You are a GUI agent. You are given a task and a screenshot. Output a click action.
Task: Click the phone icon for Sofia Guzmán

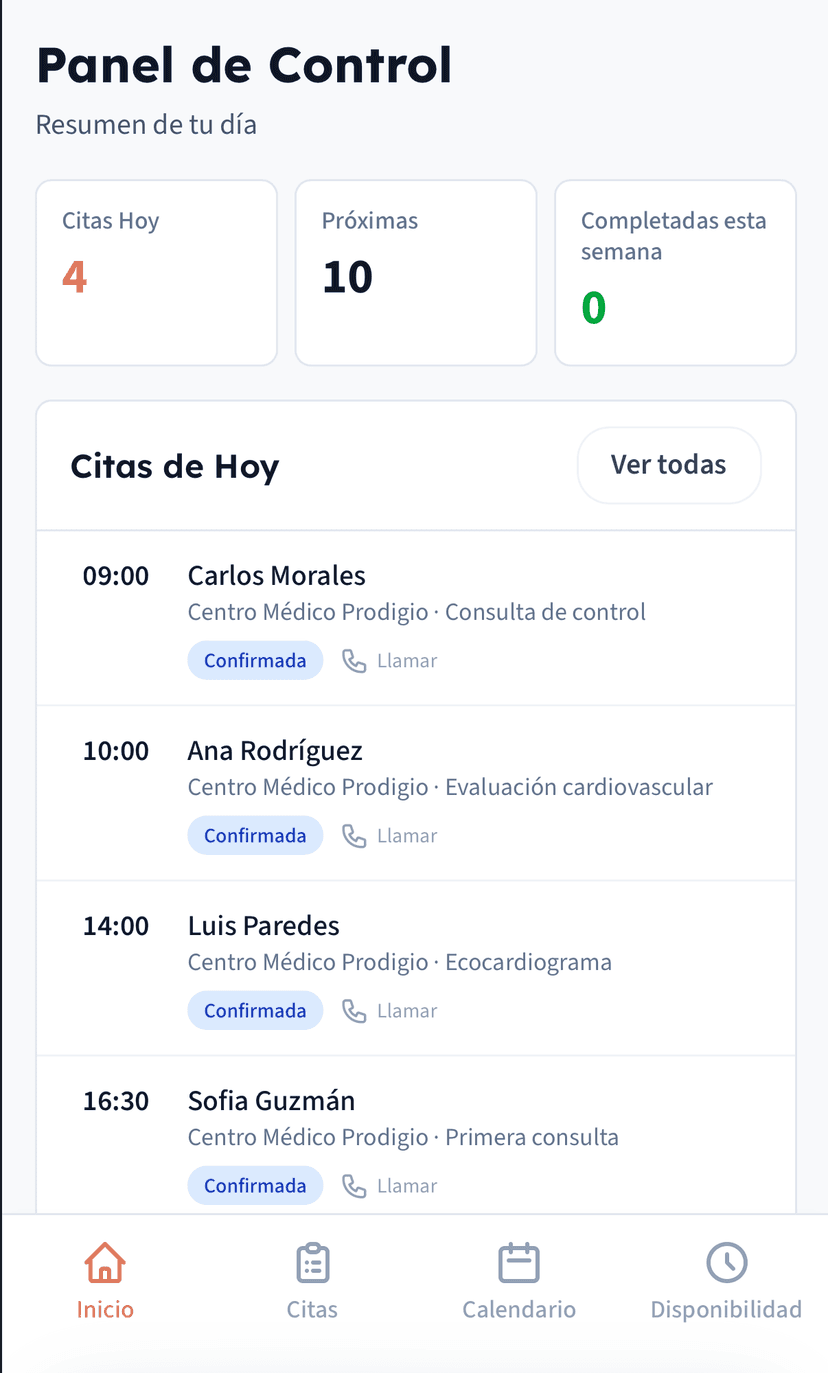pos(354,1185)
